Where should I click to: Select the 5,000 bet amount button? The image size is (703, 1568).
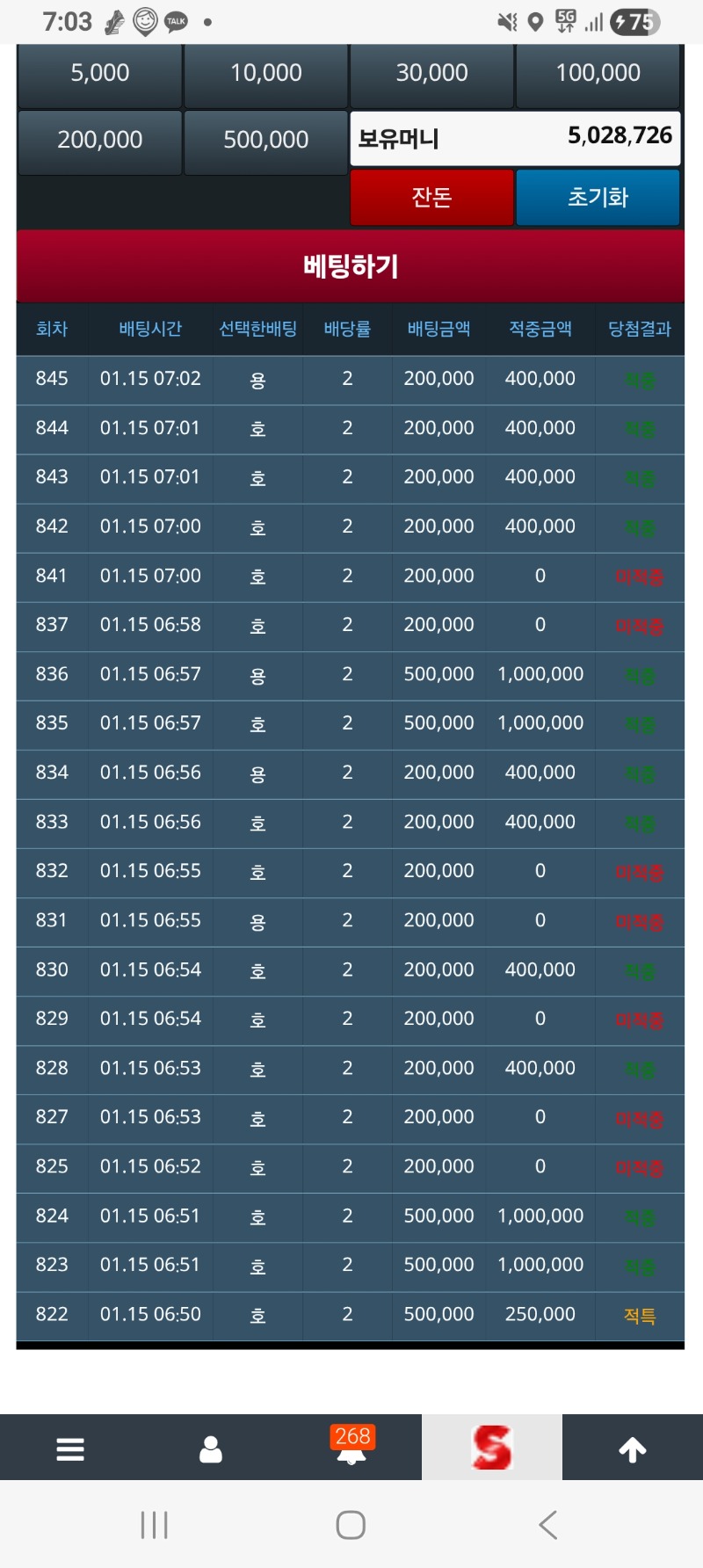(x=99, y=74)
